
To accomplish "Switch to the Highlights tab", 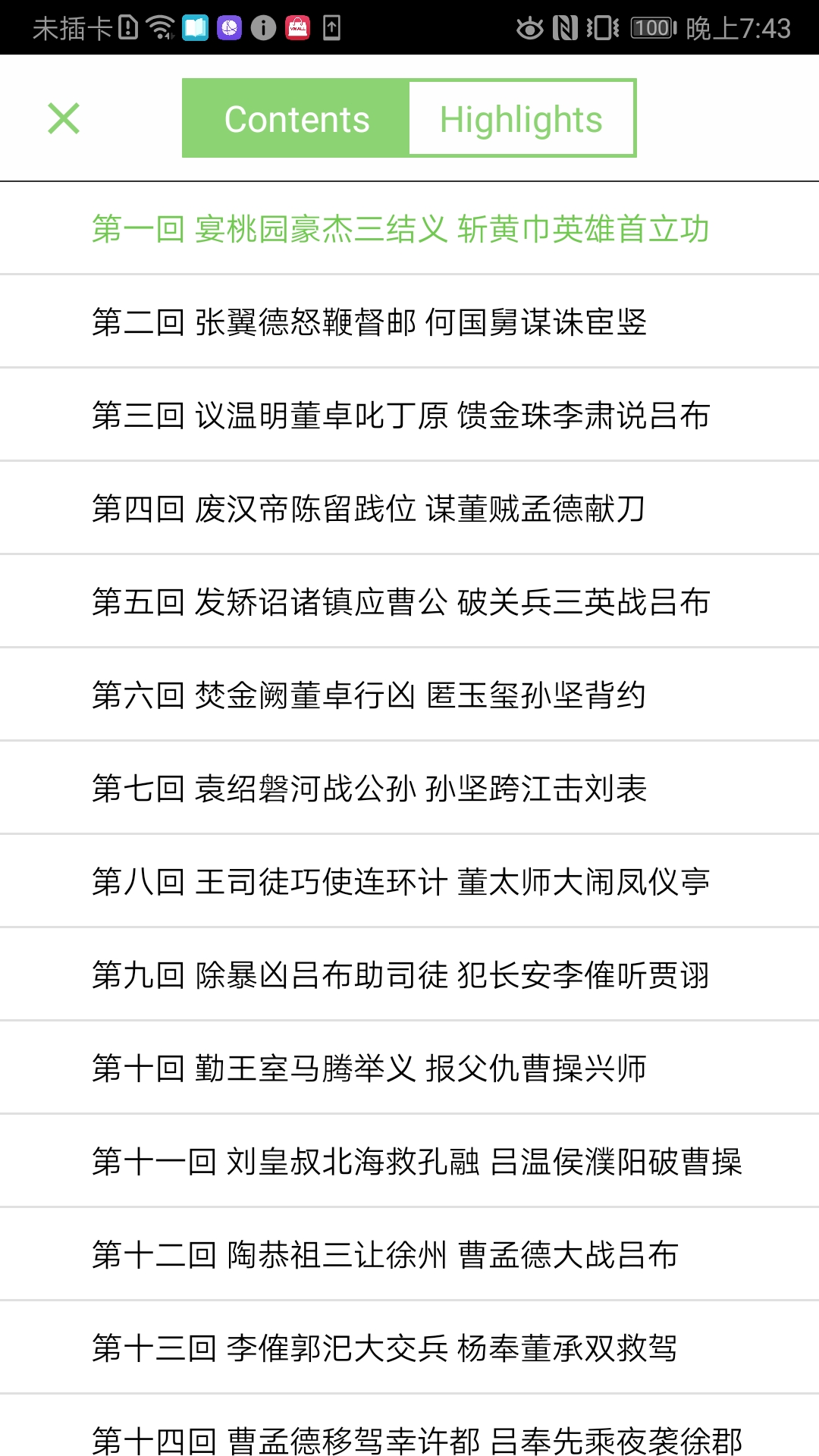I will (522, 117).
